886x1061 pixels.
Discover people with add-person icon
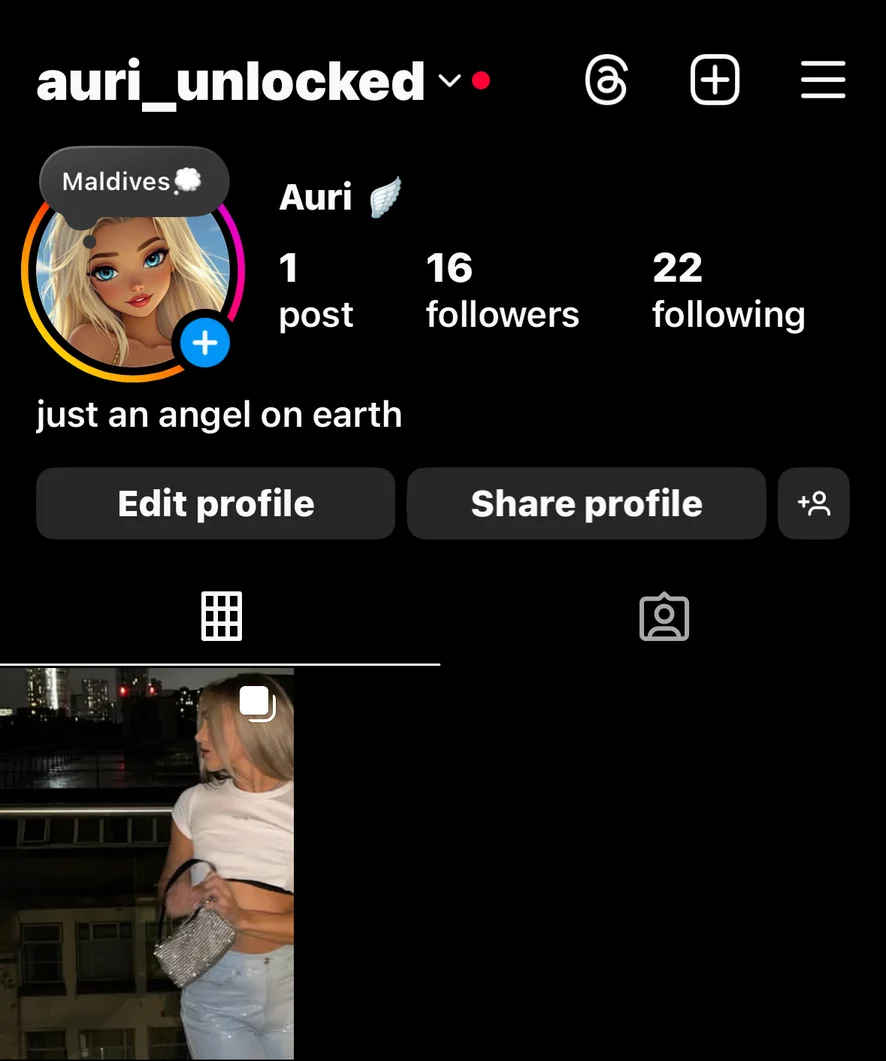pos(814,504)
